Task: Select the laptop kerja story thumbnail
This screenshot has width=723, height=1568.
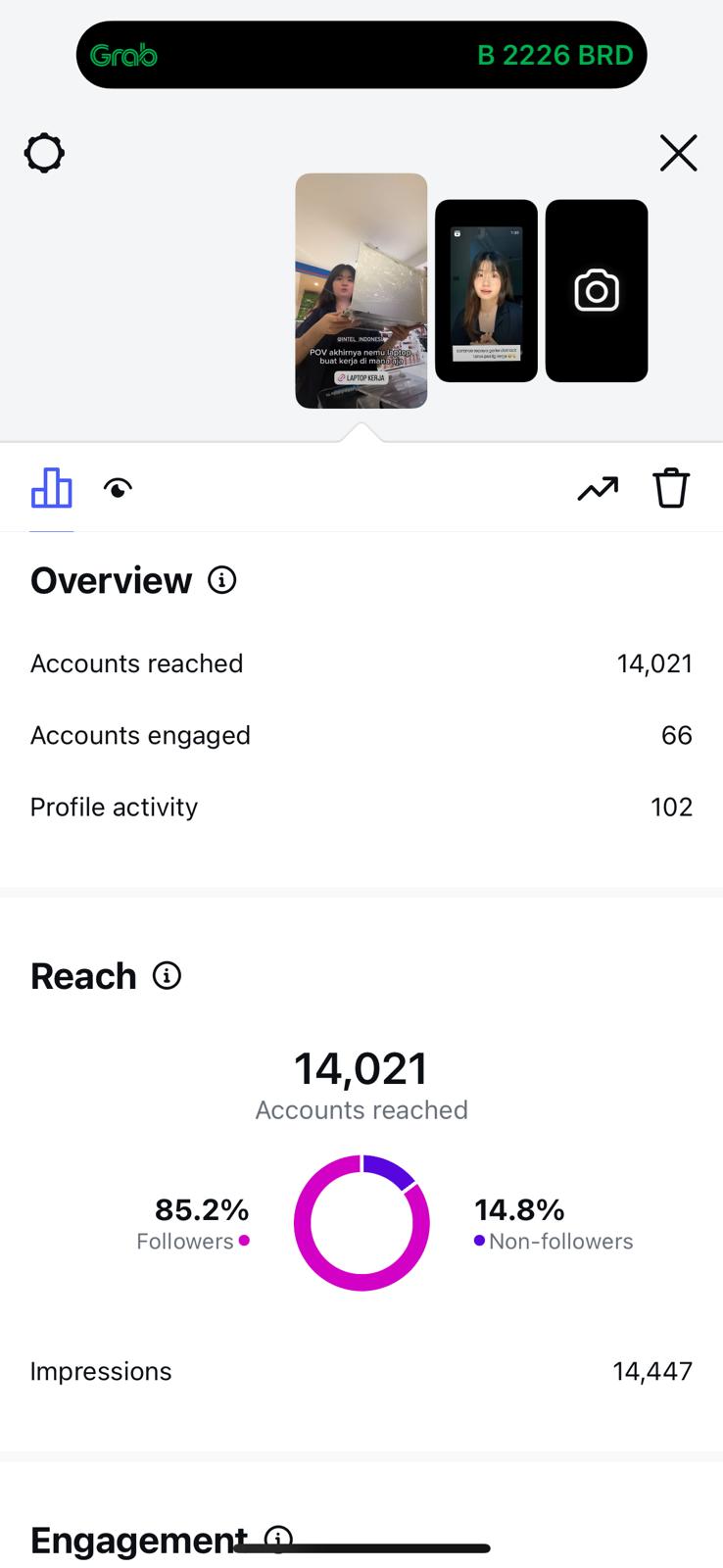Action: click(361, 290)
